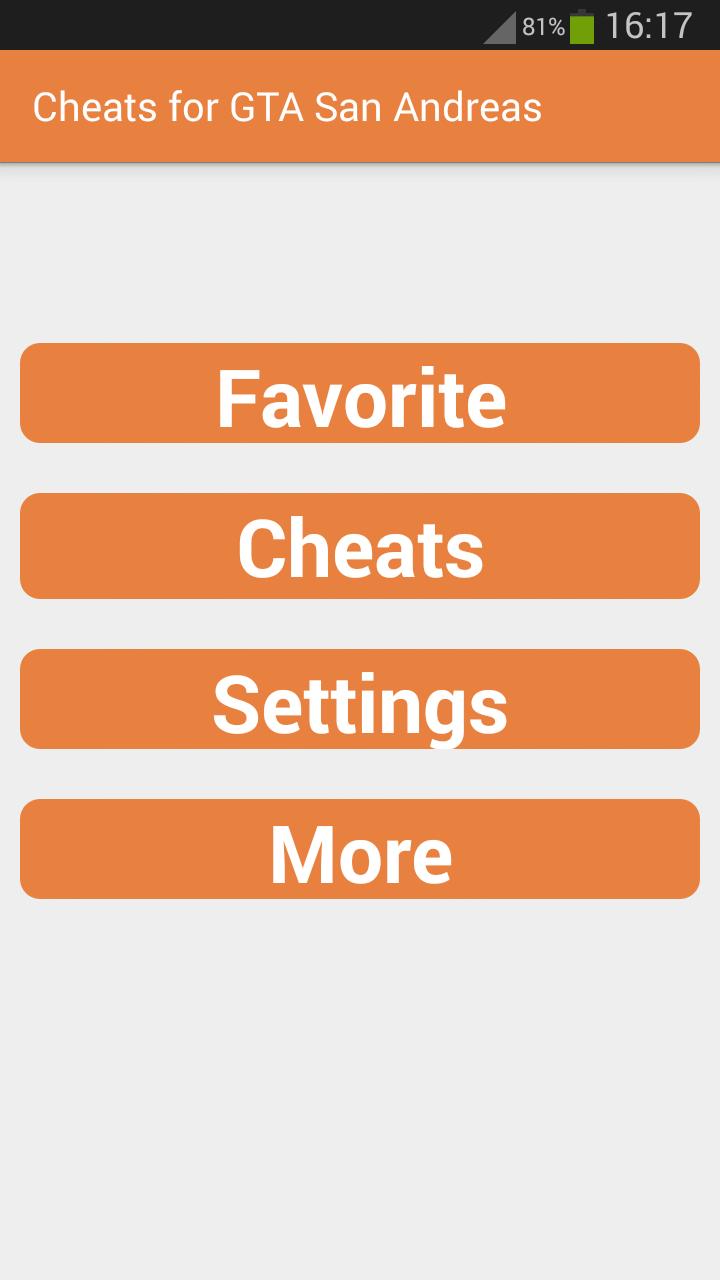
Task: Open the Favorite section
Action: click(x=360, y=393)
